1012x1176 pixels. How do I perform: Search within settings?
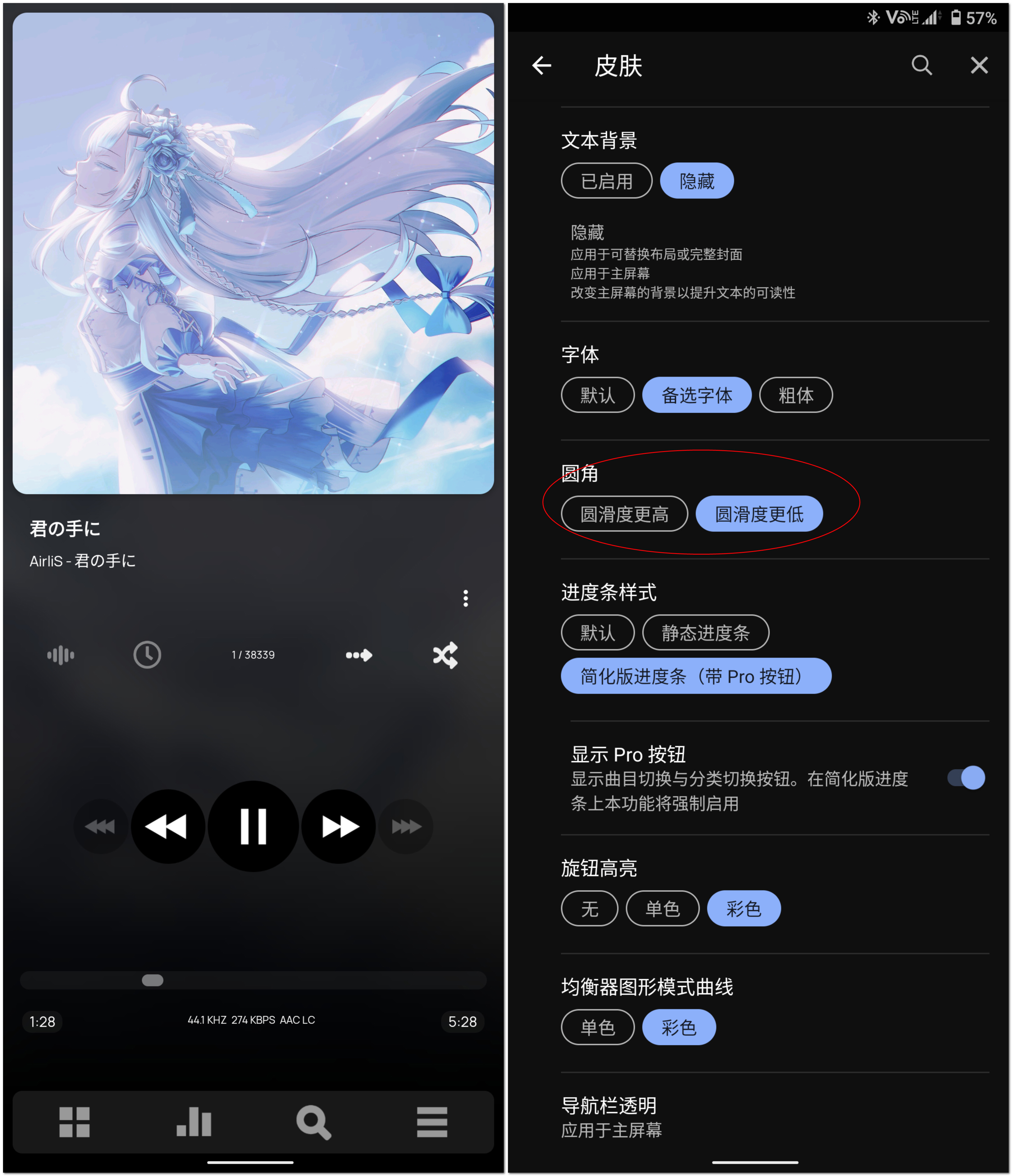point(921,66)
